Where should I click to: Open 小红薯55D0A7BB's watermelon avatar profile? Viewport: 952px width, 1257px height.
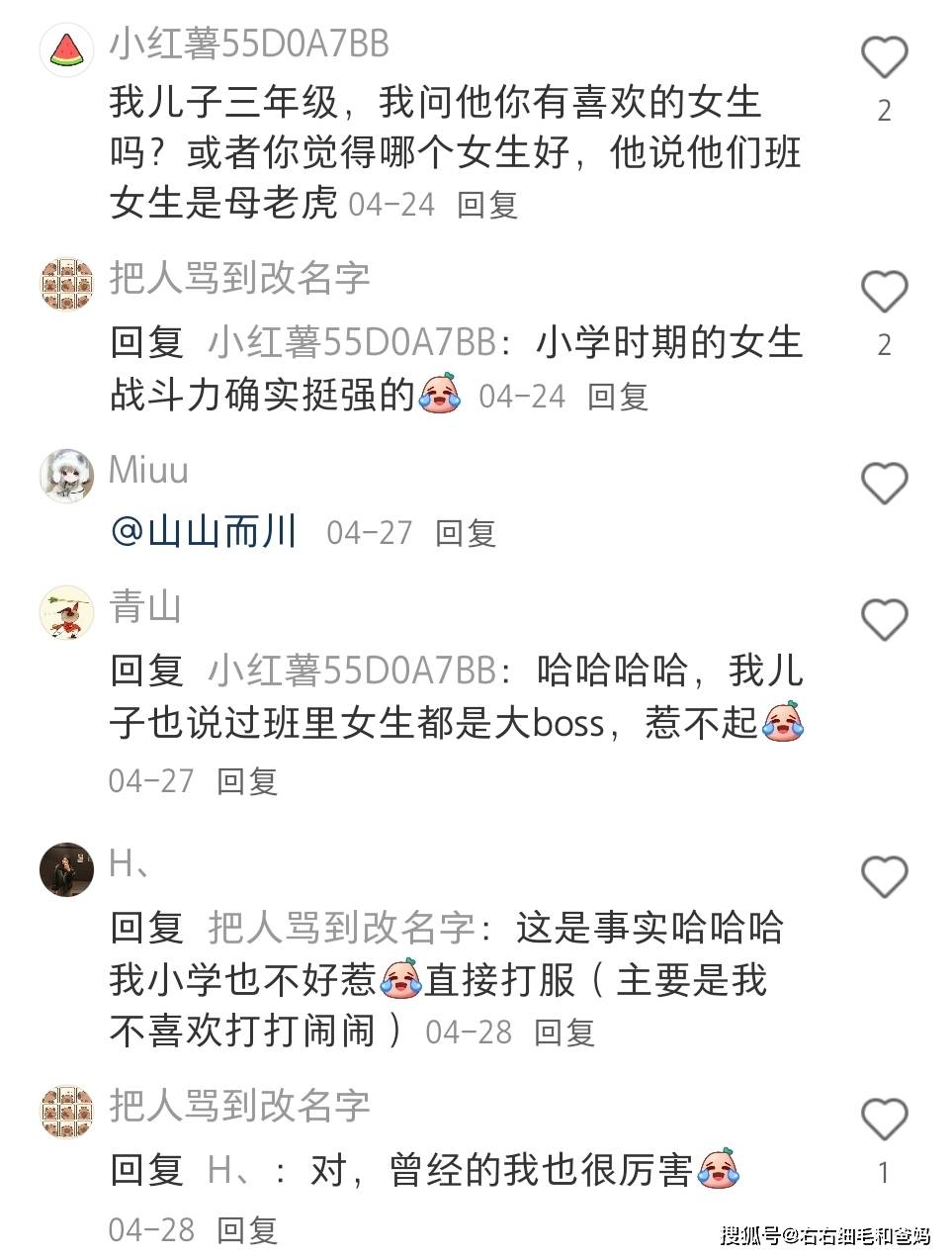click(x=66, y=50)
